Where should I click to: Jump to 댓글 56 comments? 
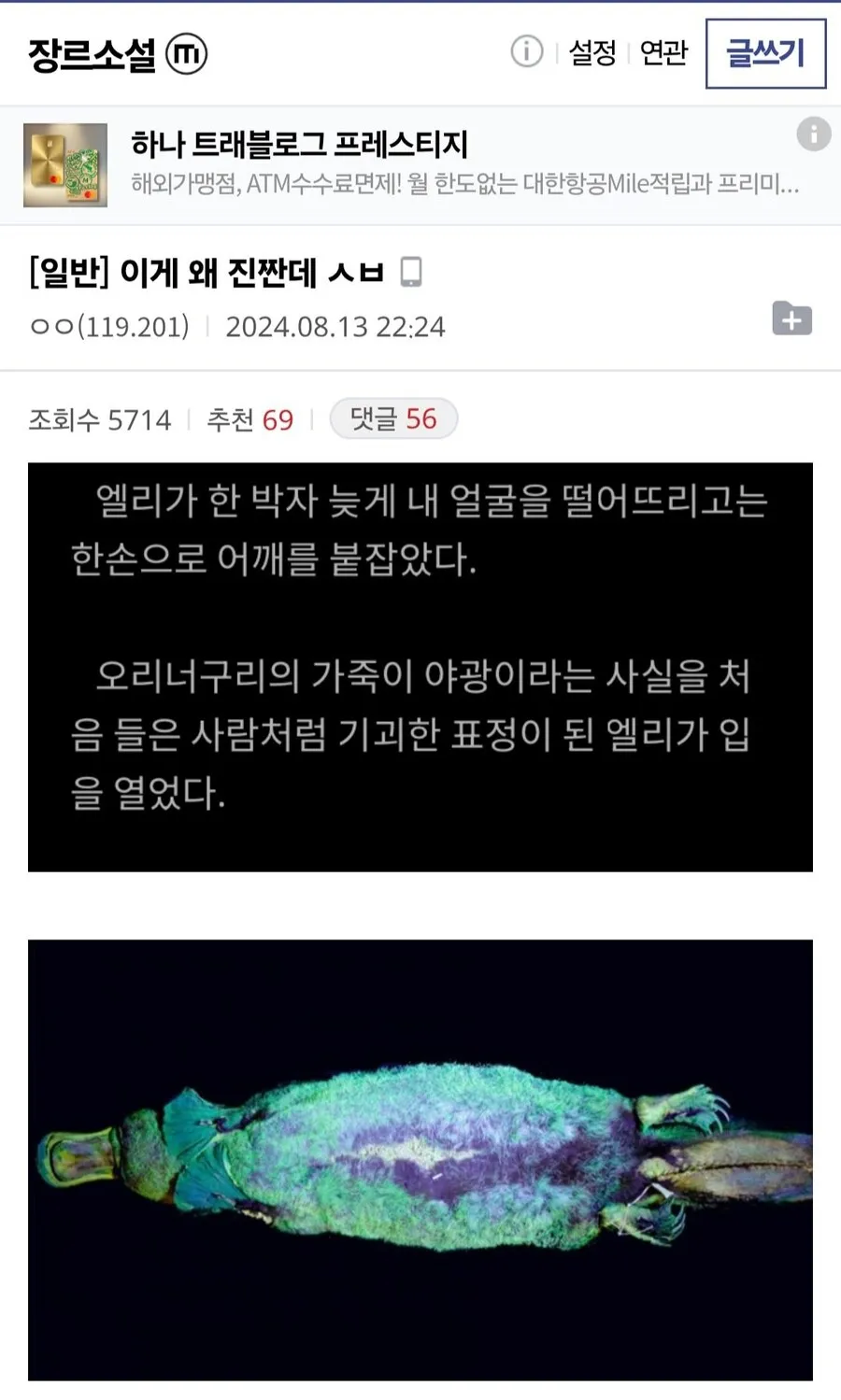tap(393, 418)
